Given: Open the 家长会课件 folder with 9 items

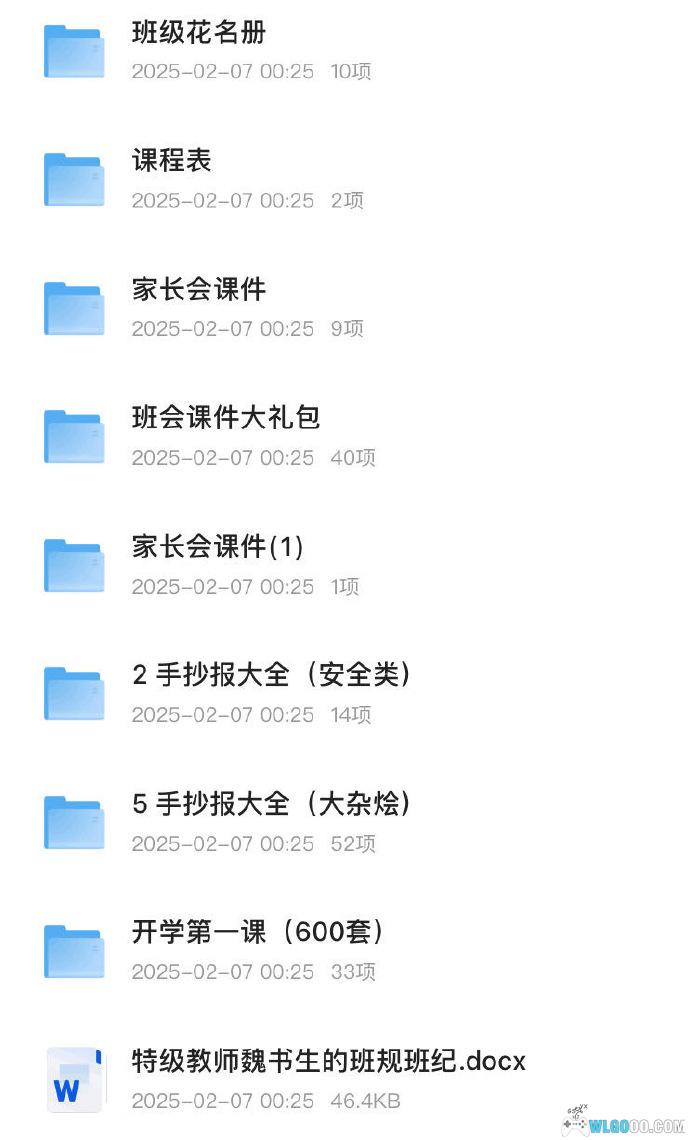Looking at the screenshot, I should [x=199, y=290].
